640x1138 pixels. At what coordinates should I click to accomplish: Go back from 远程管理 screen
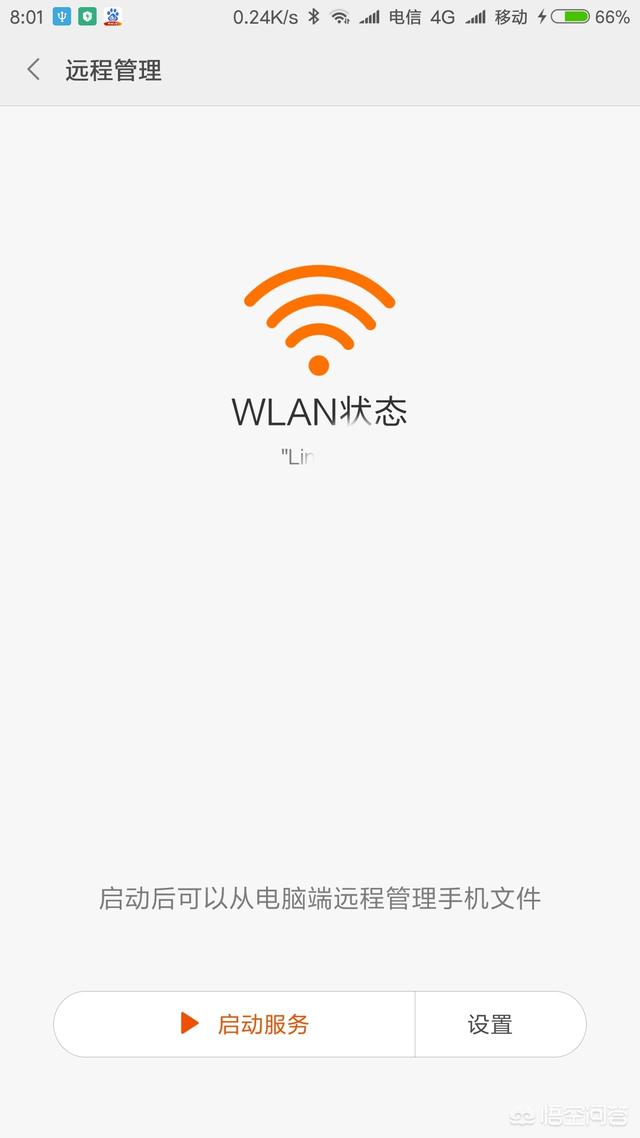point(33,70)
